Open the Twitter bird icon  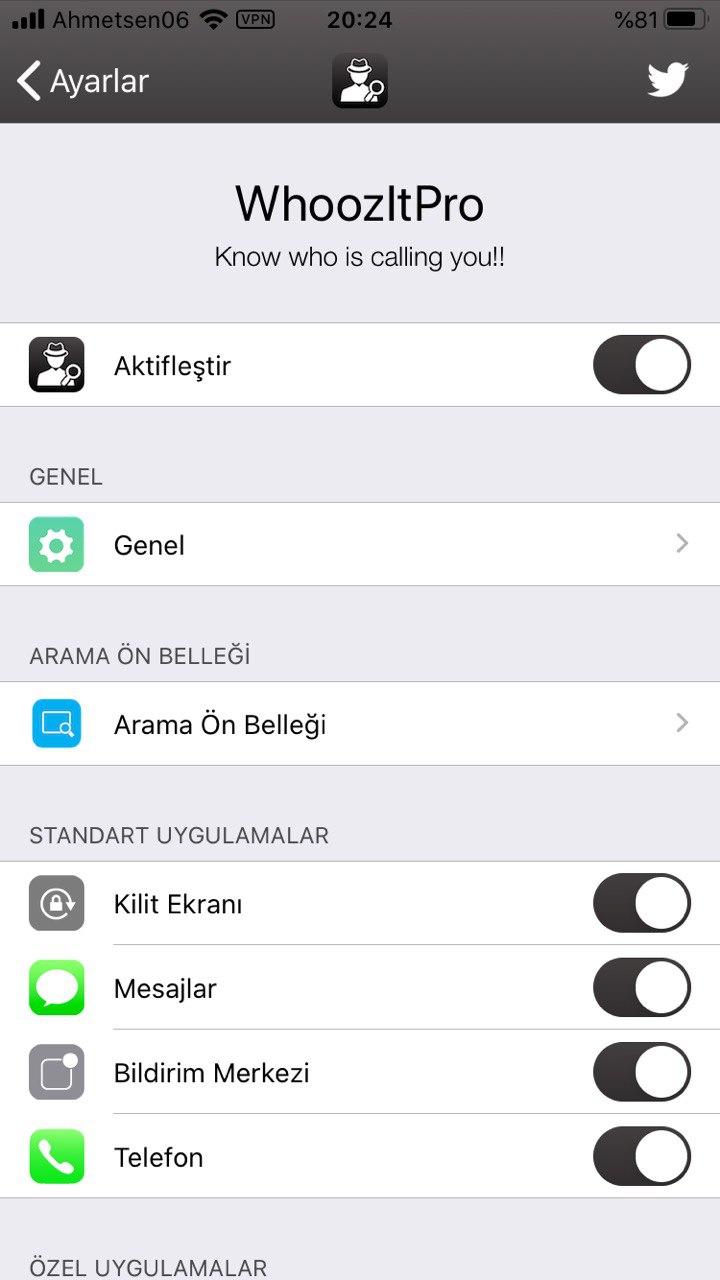[x=668, y=80]
